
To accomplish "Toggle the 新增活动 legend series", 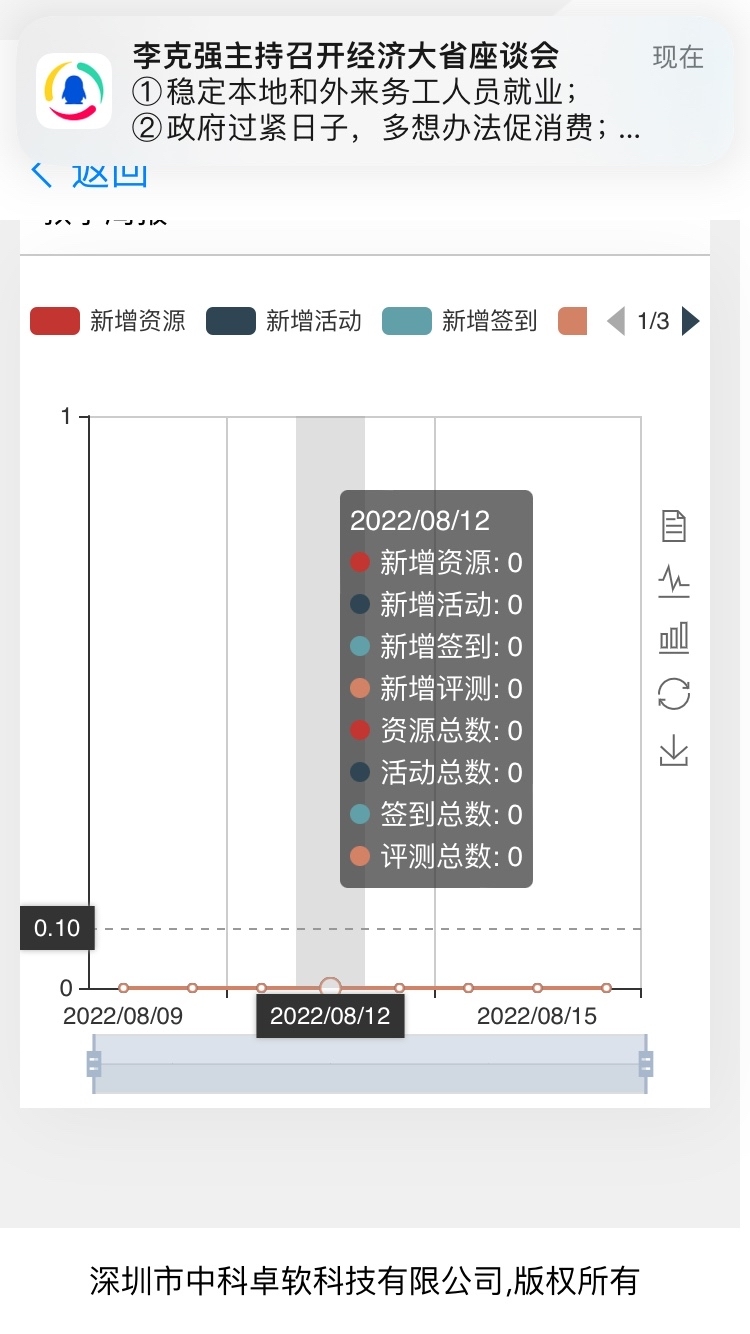I will pyautogui.click(x=284, y=321).
